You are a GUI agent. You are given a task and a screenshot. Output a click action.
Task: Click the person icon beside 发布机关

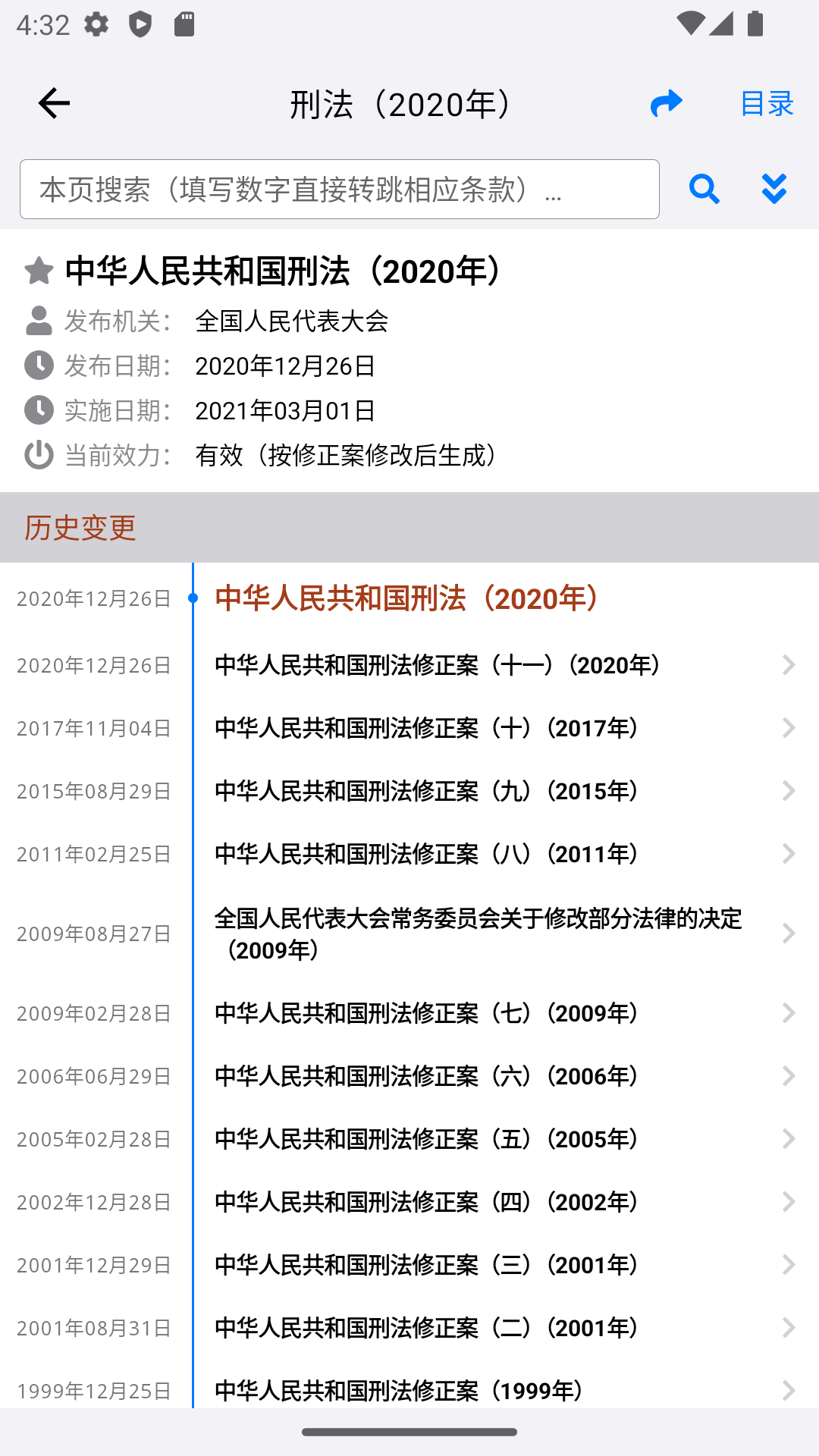pos(38,321)
